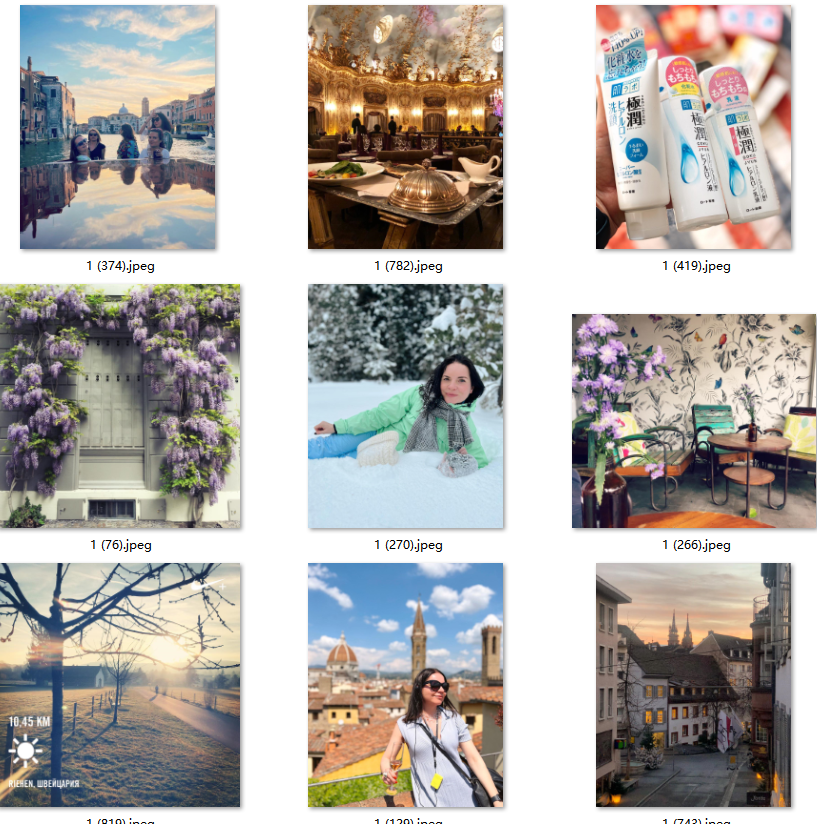Open the wisteria photo 1 (76).jpeg
Screen dimensions: 817x824
120,405
